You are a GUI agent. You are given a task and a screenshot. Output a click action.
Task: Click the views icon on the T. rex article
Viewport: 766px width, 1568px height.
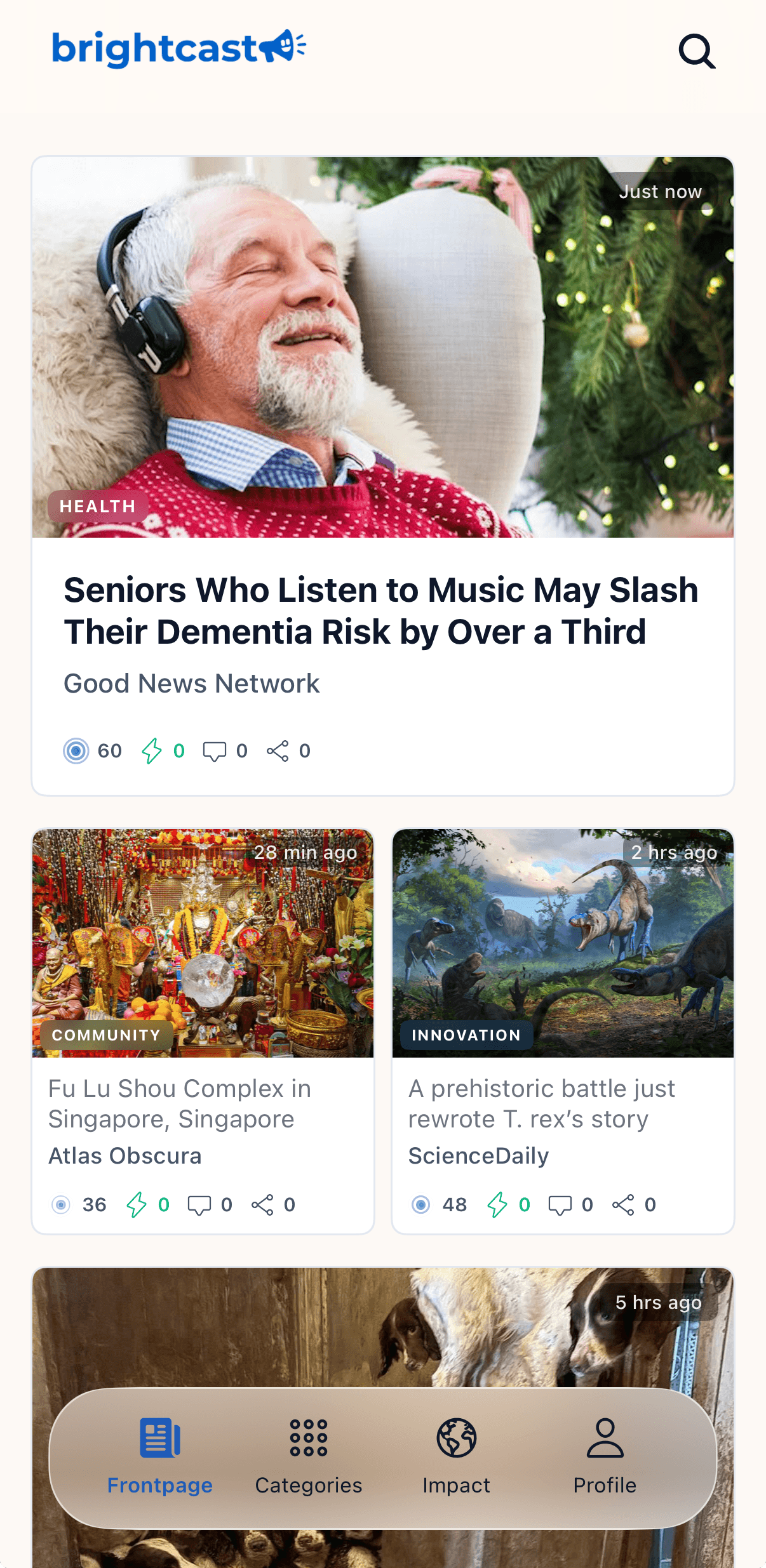(420, 1204)
